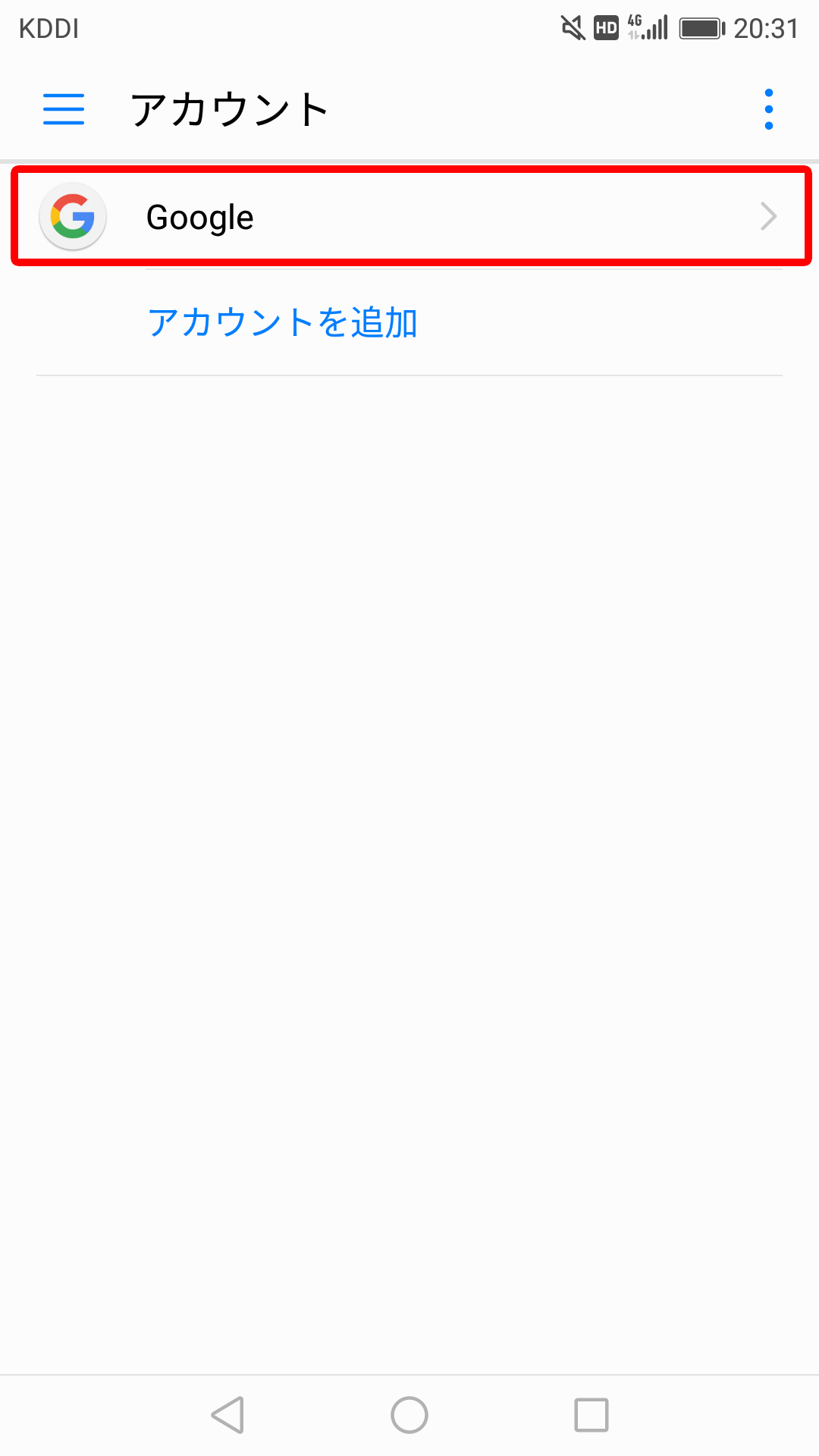Open the hamburger drawer menu
The height and width of the screenshot is (1456, 819).
click(64, 109)
